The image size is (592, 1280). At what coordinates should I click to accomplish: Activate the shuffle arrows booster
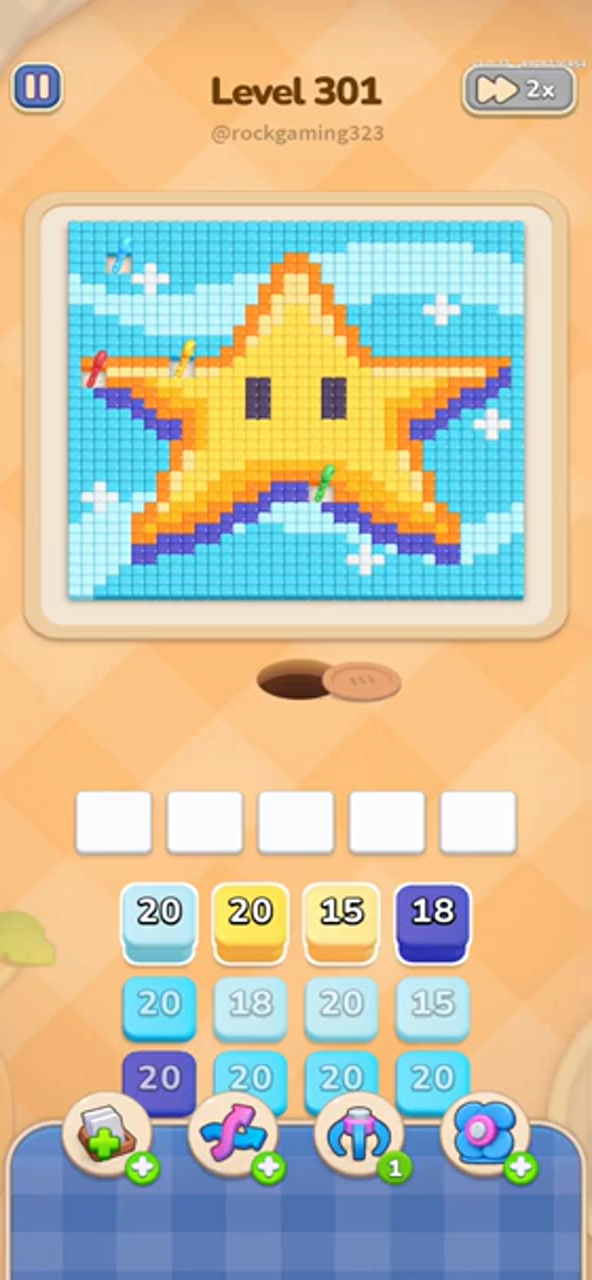[x=234, y=1137]
